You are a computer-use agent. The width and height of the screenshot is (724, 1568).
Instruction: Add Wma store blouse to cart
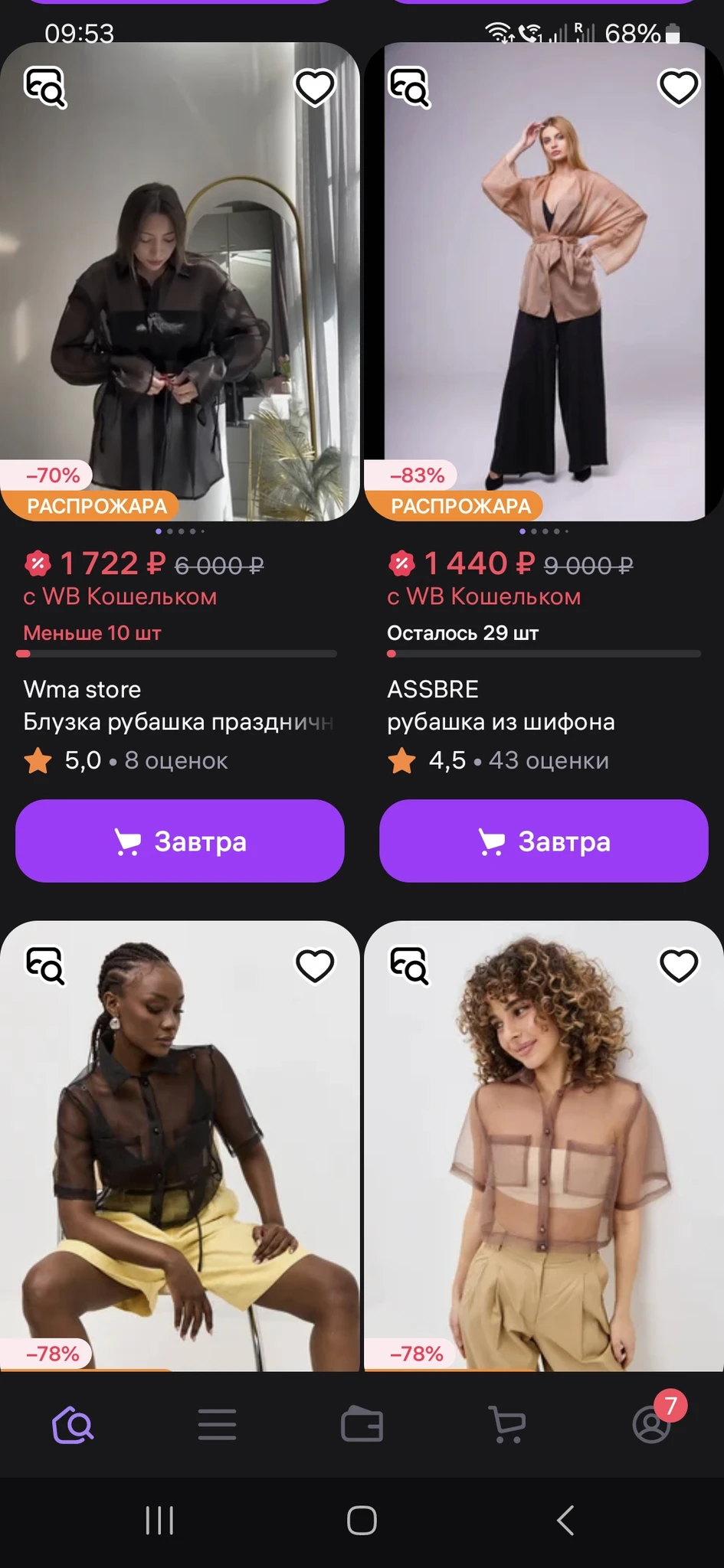coord(180,841)
